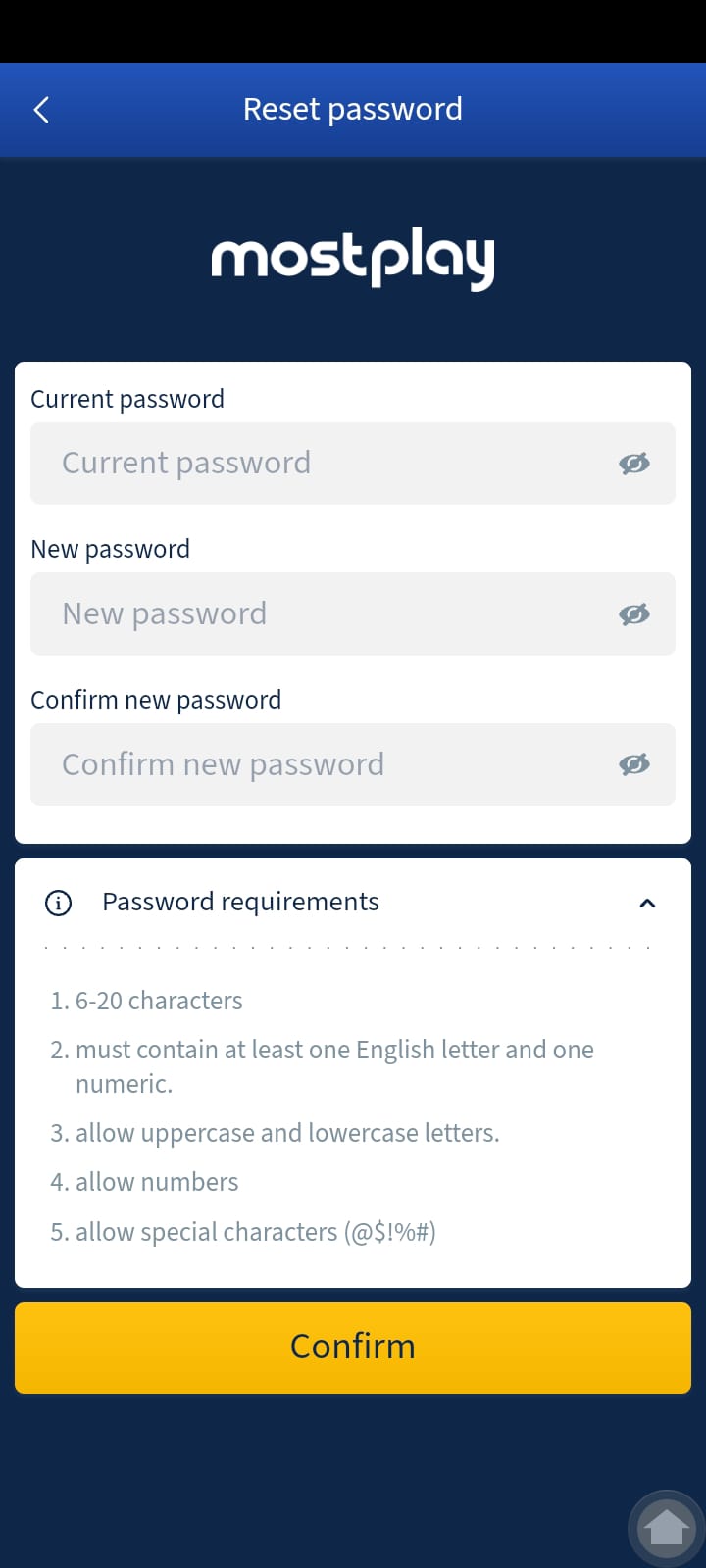Viewport: 706px width, 1568px height.
Task: Collapse the Password requirements section
Action: click(x=647, y=903)
